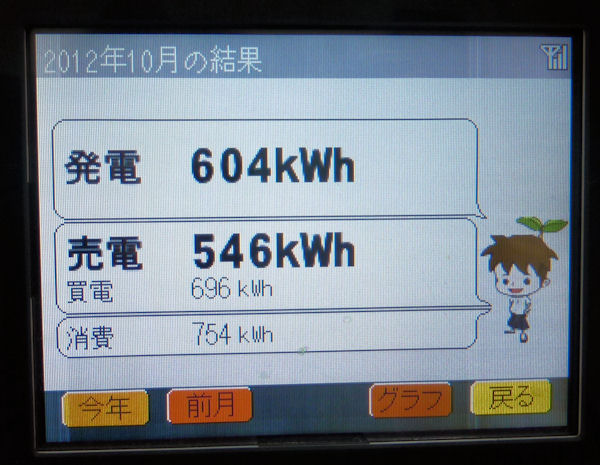The image size is (600, 465).
Task: Go back with the 戻る button
Action: [x=510, y=399]
